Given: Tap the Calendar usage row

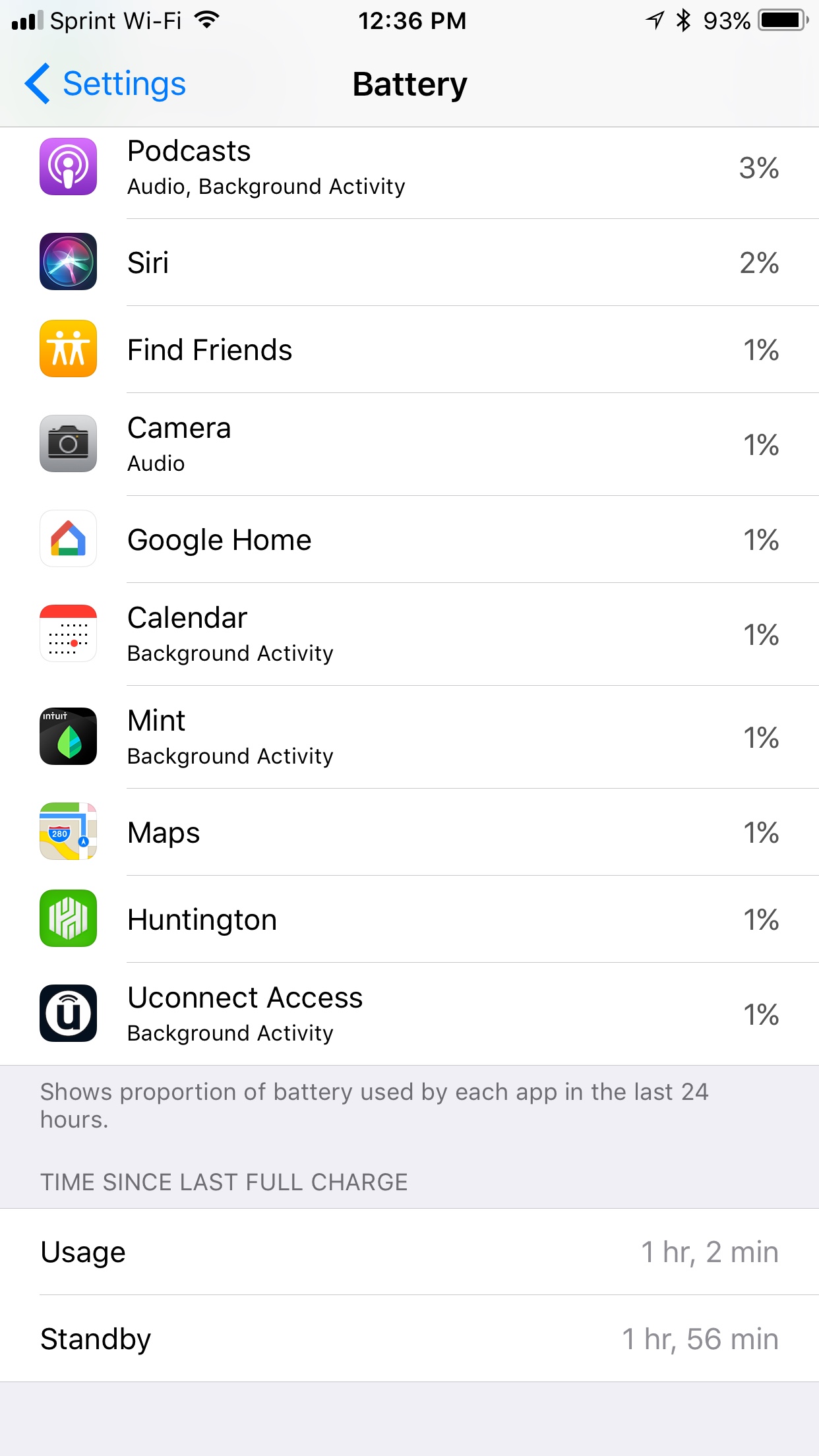Looking at the screenshot, I should pyautogui.click(x=409, y=634).
